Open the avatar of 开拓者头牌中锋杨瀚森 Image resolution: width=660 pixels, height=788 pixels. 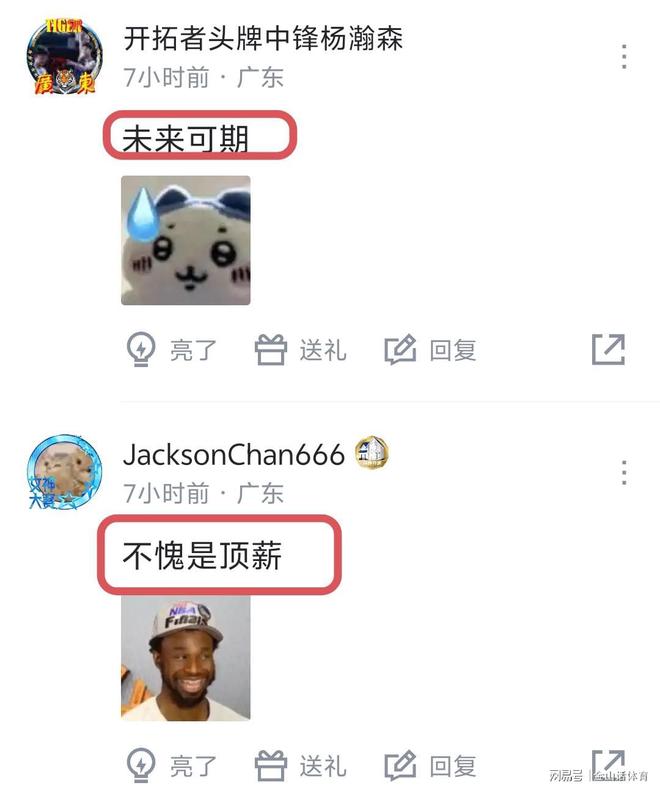pyautogui.click(x=64, y=57)
